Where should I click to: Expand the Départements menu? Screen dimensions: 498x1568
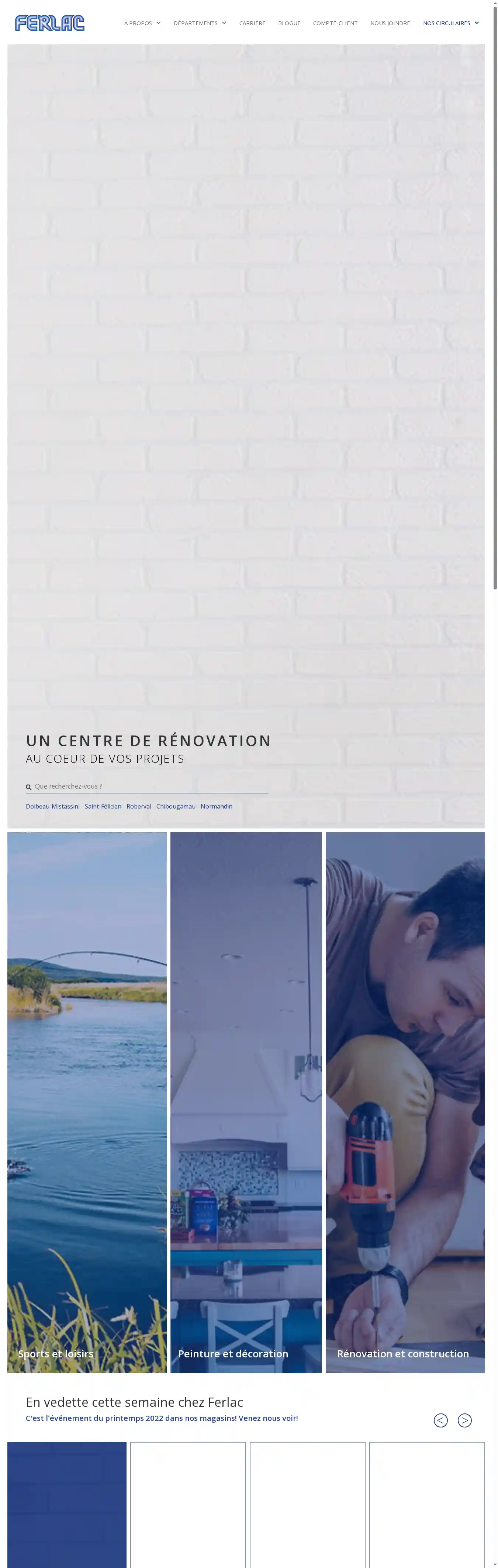pyautogui.click(x=200, y=23)
